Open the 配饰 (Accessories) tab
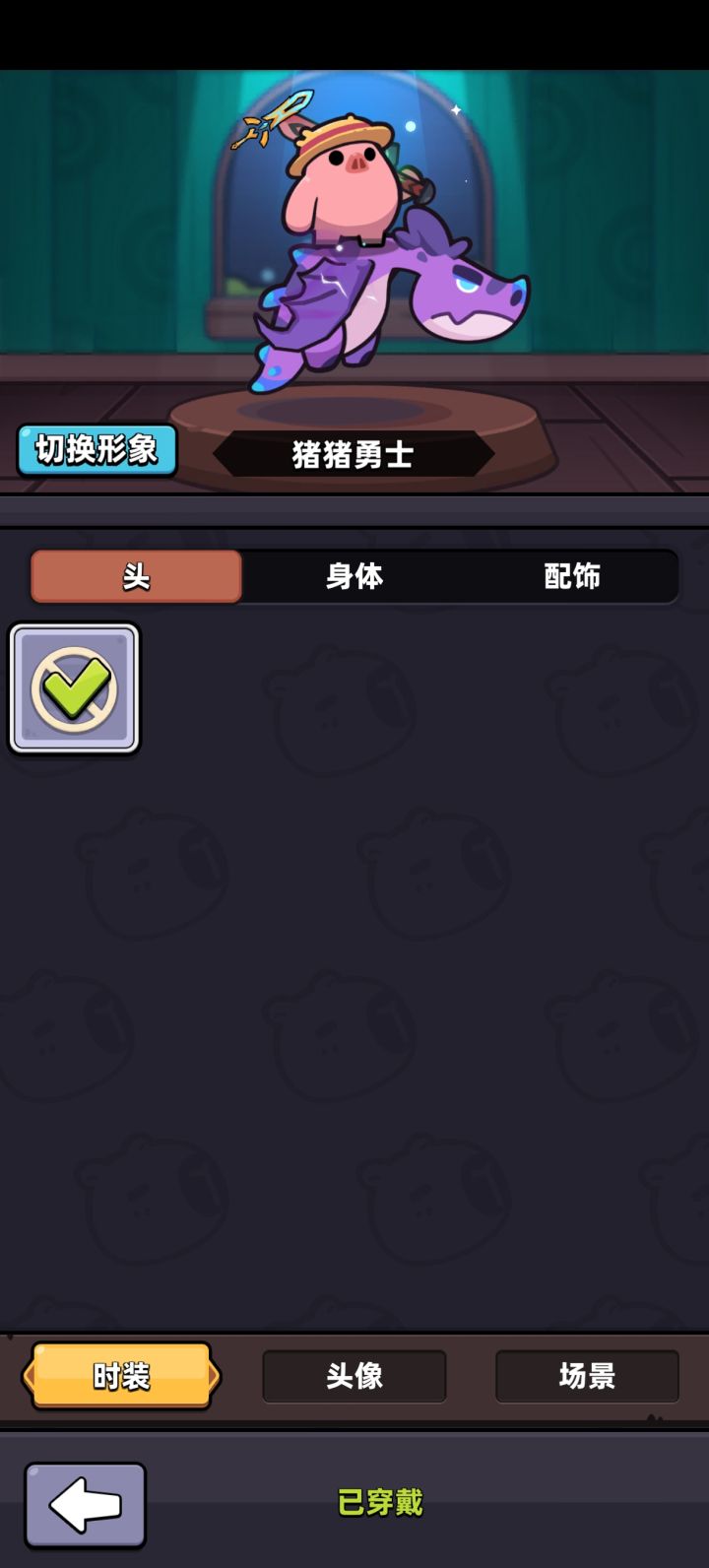The height and width of the screenshot is (1568, 709). pyautogui.click(x=571, y=577)
